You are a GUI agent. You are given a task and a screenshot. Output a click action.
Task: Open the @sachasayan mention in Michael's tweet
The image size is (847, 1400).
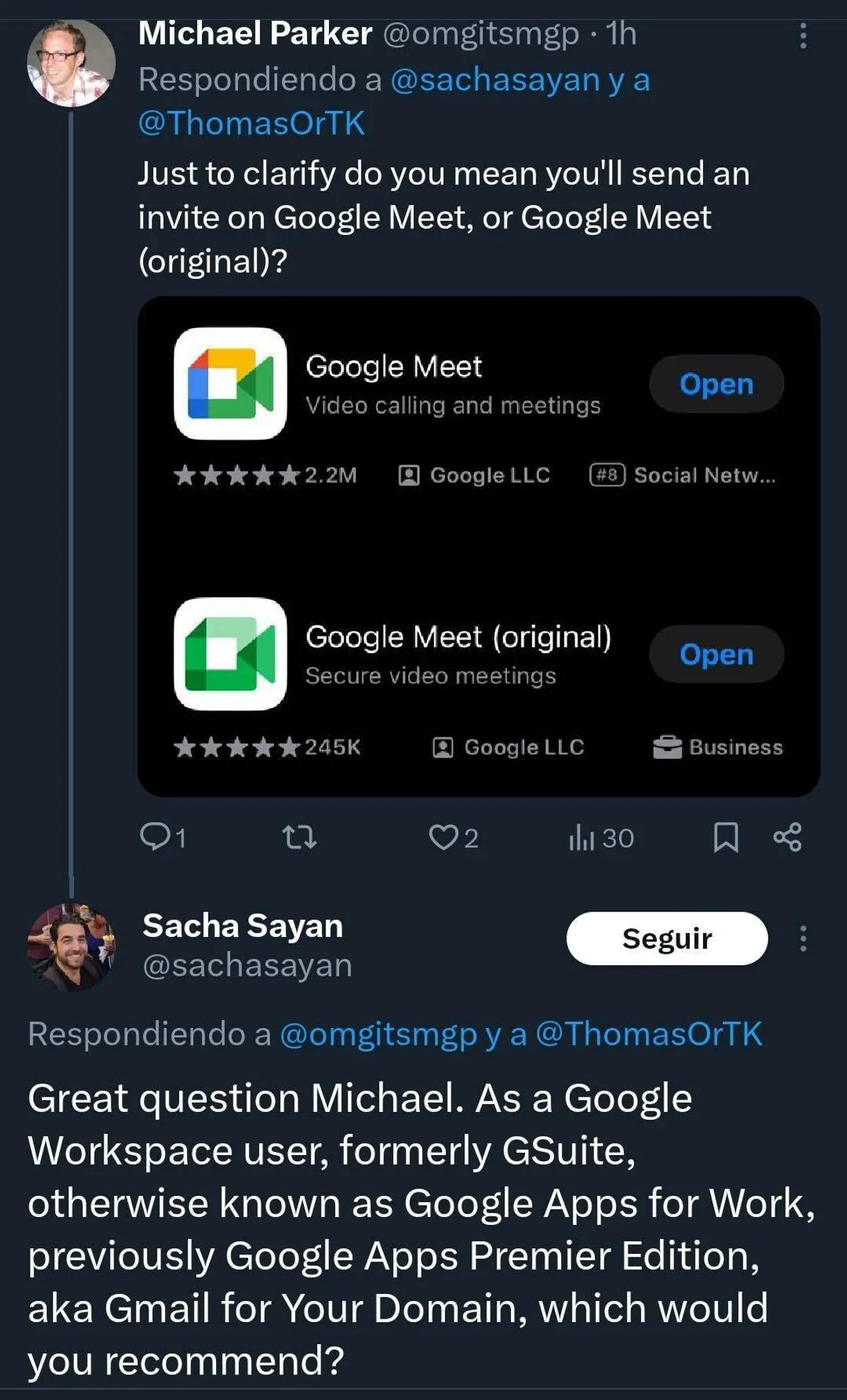click(494, 80)
